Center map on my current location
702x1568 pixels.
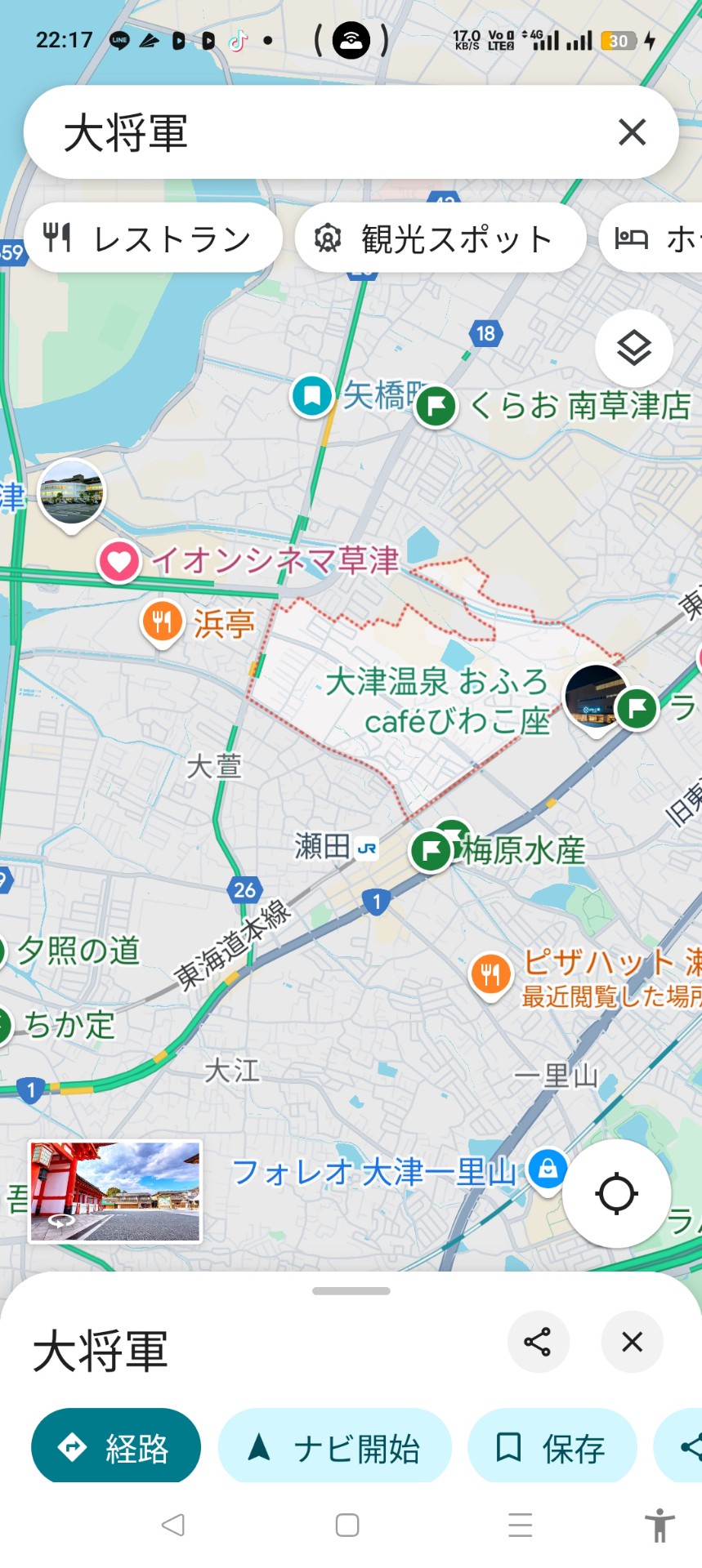click(616, 1193)
